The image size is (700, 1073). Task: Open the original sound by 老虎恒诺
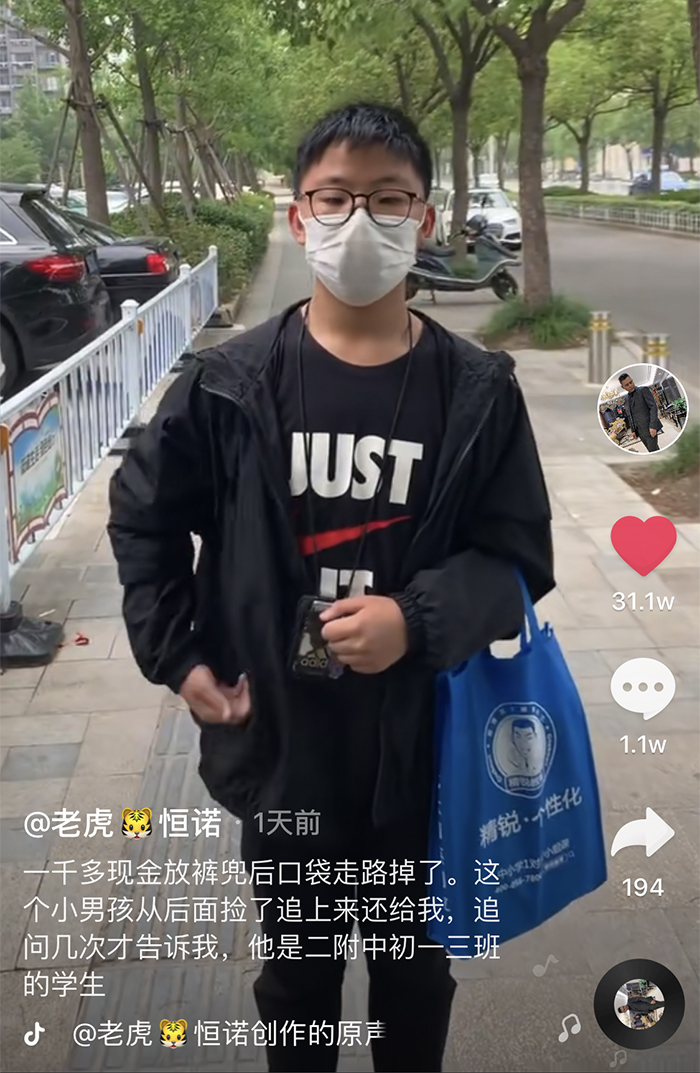pyautogui.click(x=228, y=1033)
